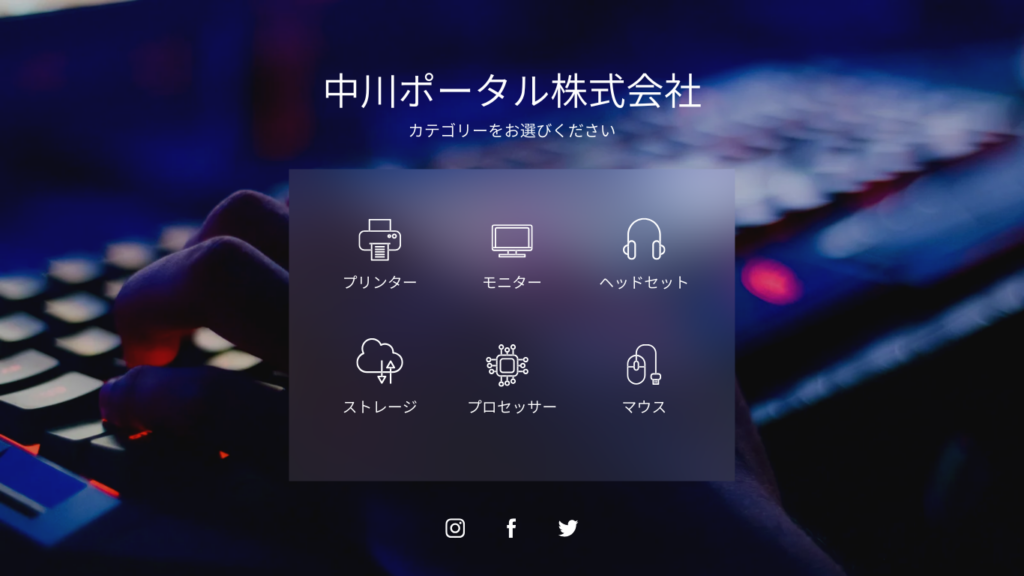
Task: Open the Facebook page
Action: click(x=511, y=528)
